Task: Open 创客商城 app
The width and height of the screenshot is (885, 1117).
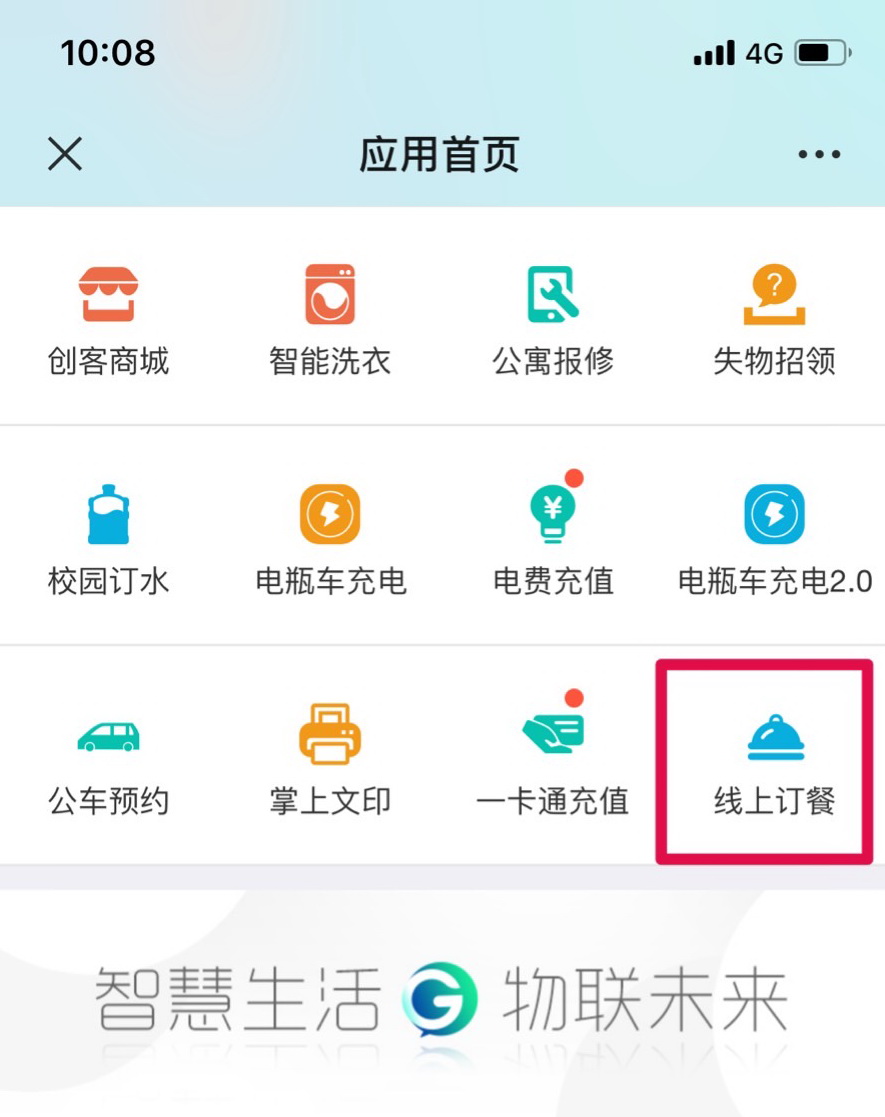Action: point(108,295)
